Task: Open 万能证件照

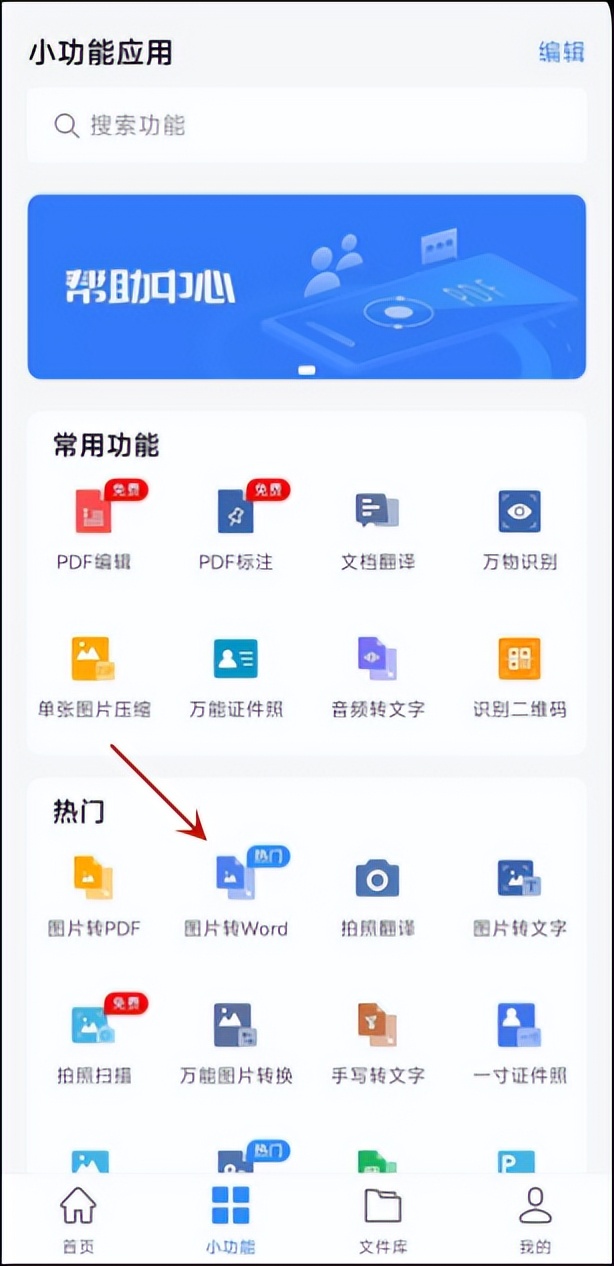Action: point(237,677)
